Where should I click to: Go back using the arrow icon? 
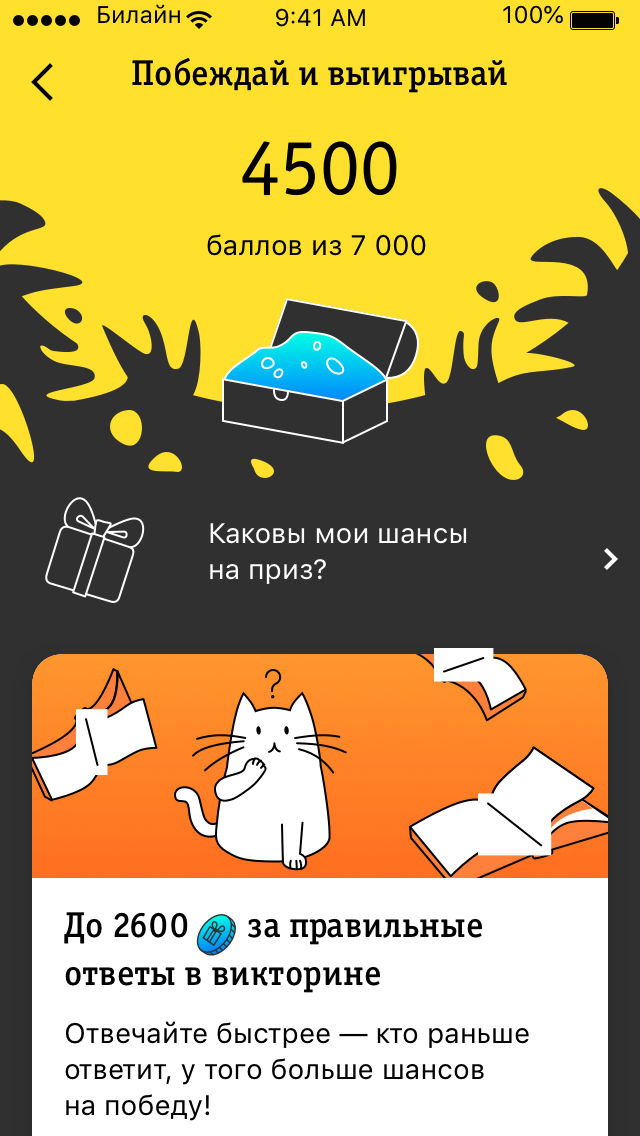[x=43, y=82]
